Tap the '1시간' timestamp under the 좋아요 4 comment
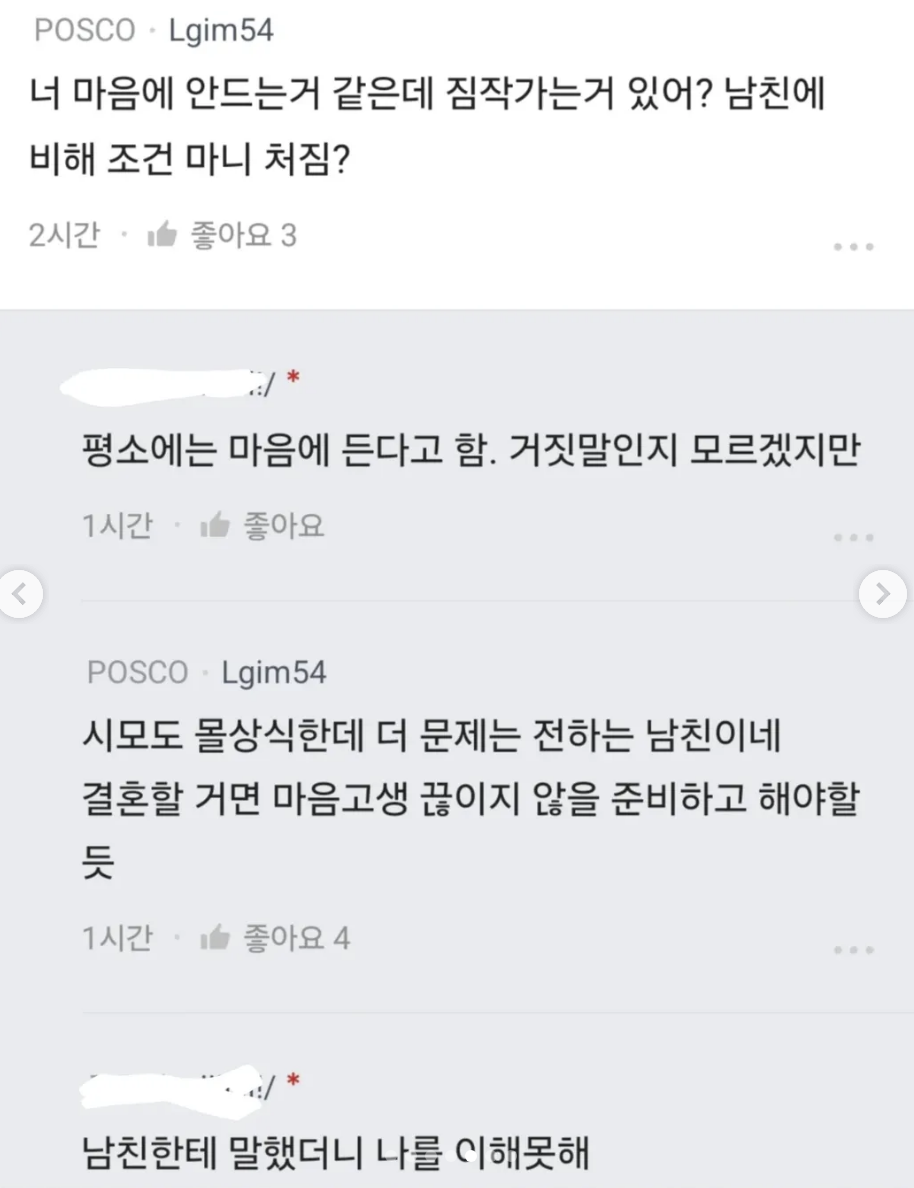Viewport: 914px width, 1188px height. coord(117,937)
